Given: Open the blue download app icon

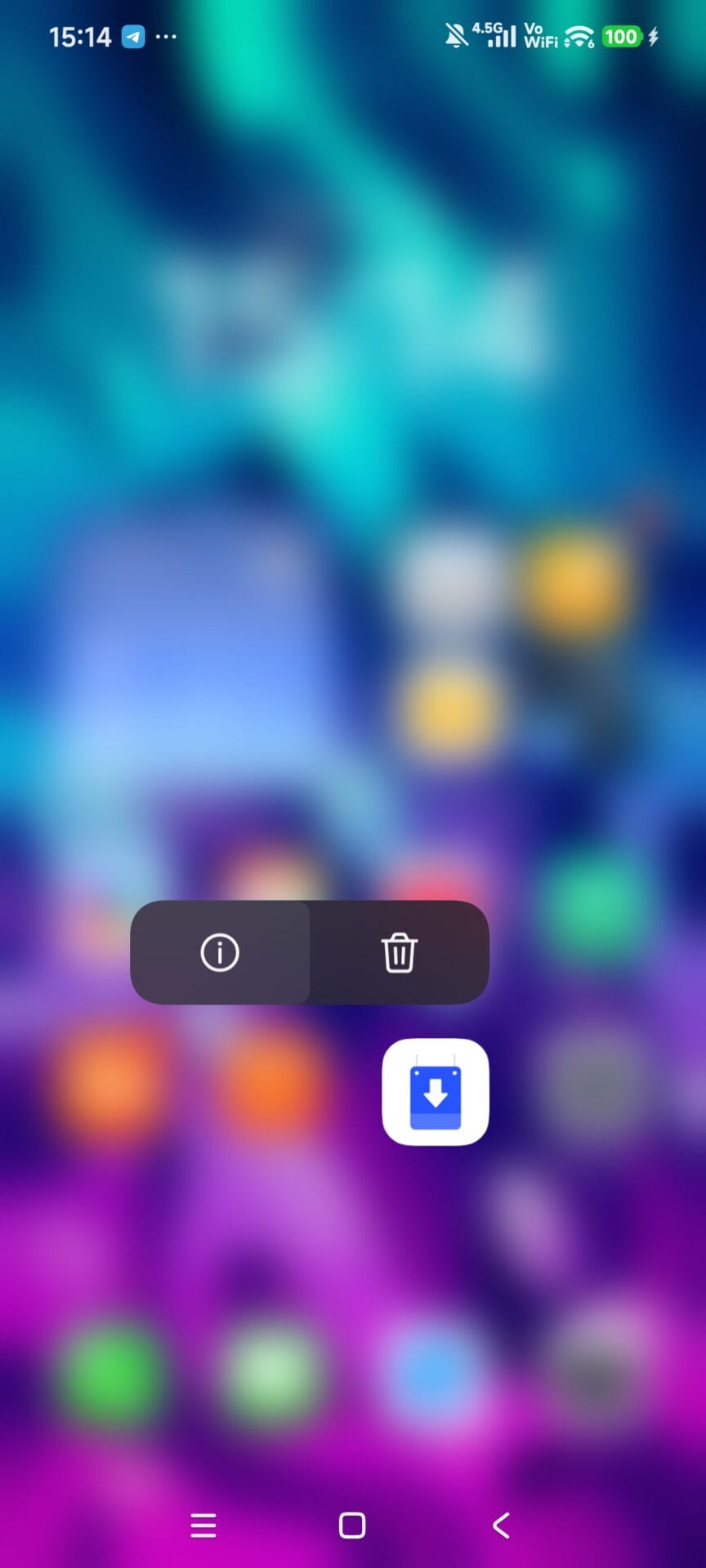Looking at the screenshot, I should tap(435, 1092).
